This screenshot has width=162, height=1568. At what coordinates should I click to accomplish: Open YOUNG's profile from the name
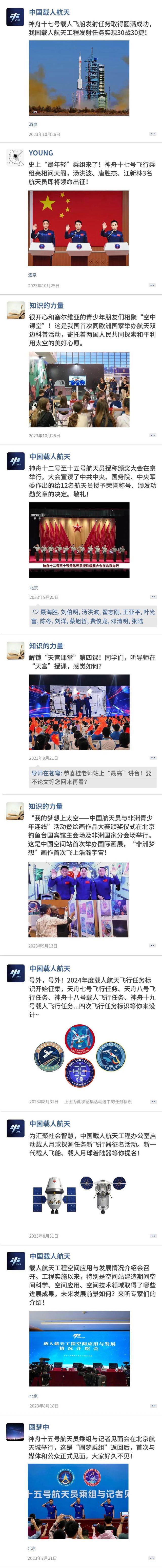tap(41, 153)
